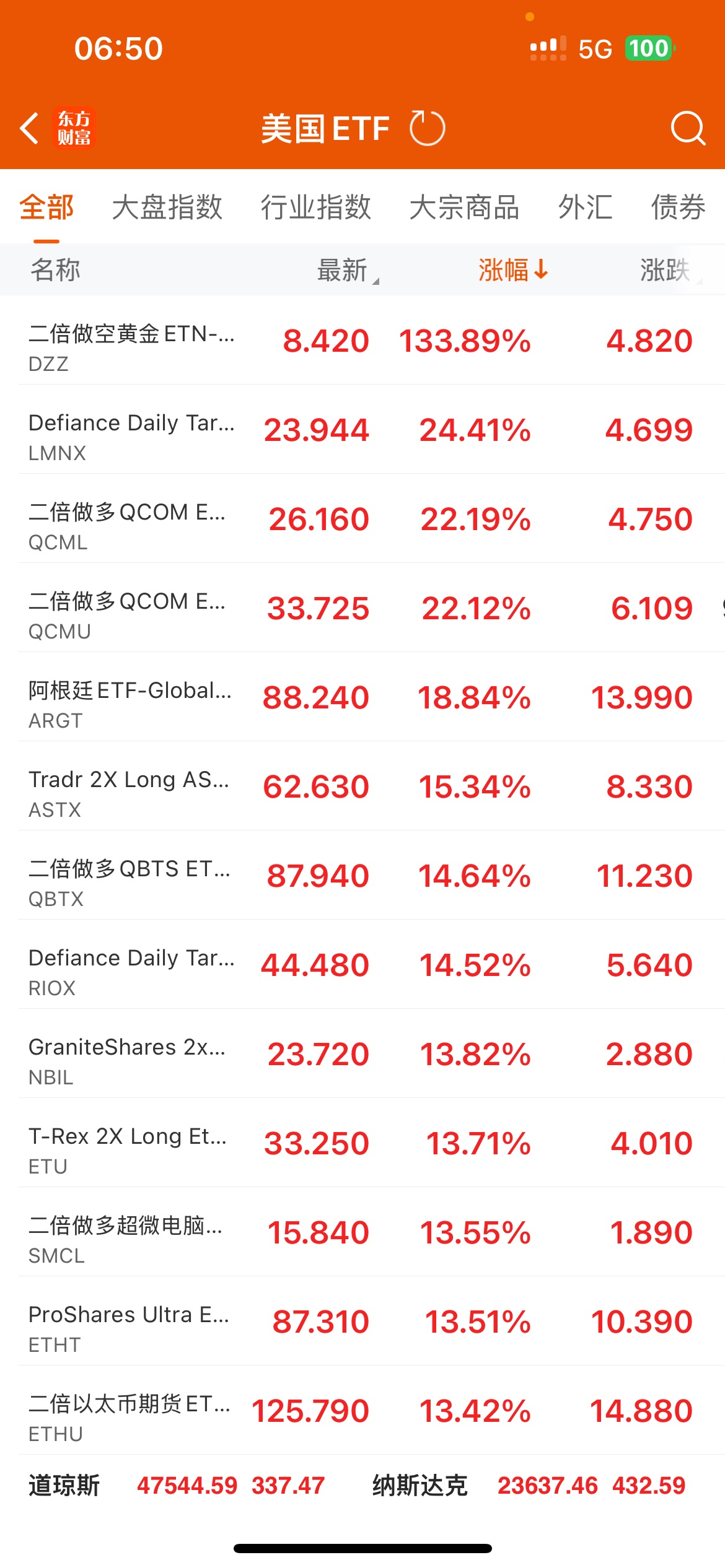View details for LMNX
This screenshot has width=725, height=1568.
[362, 430]
